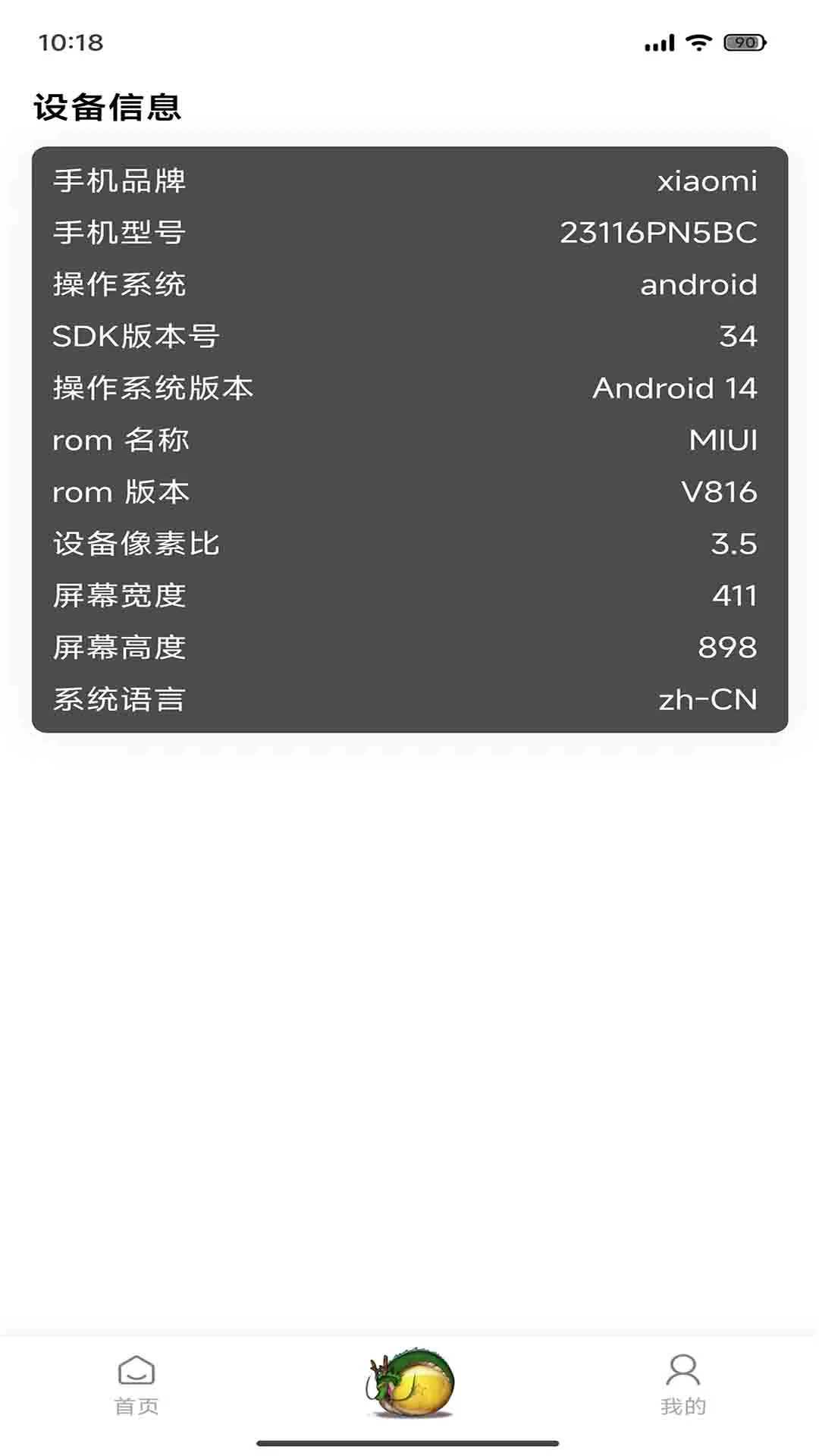Click the Android 14 version value

coord(674,389)
